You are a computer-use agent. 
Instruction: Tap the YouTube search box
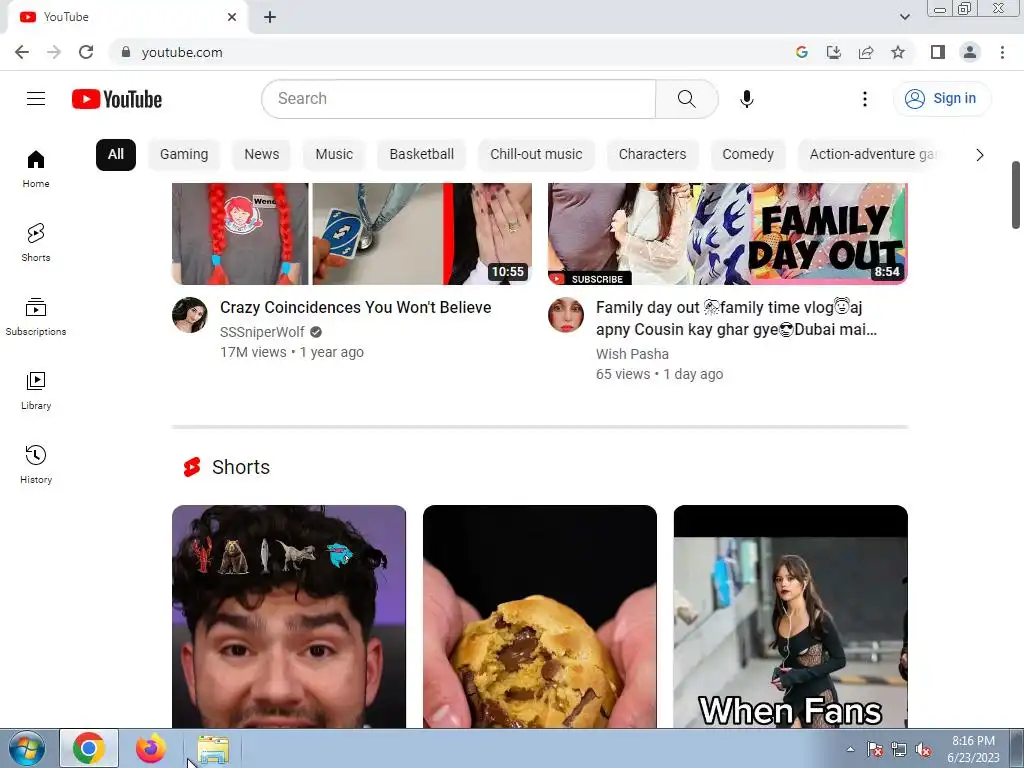coord(458,98)
